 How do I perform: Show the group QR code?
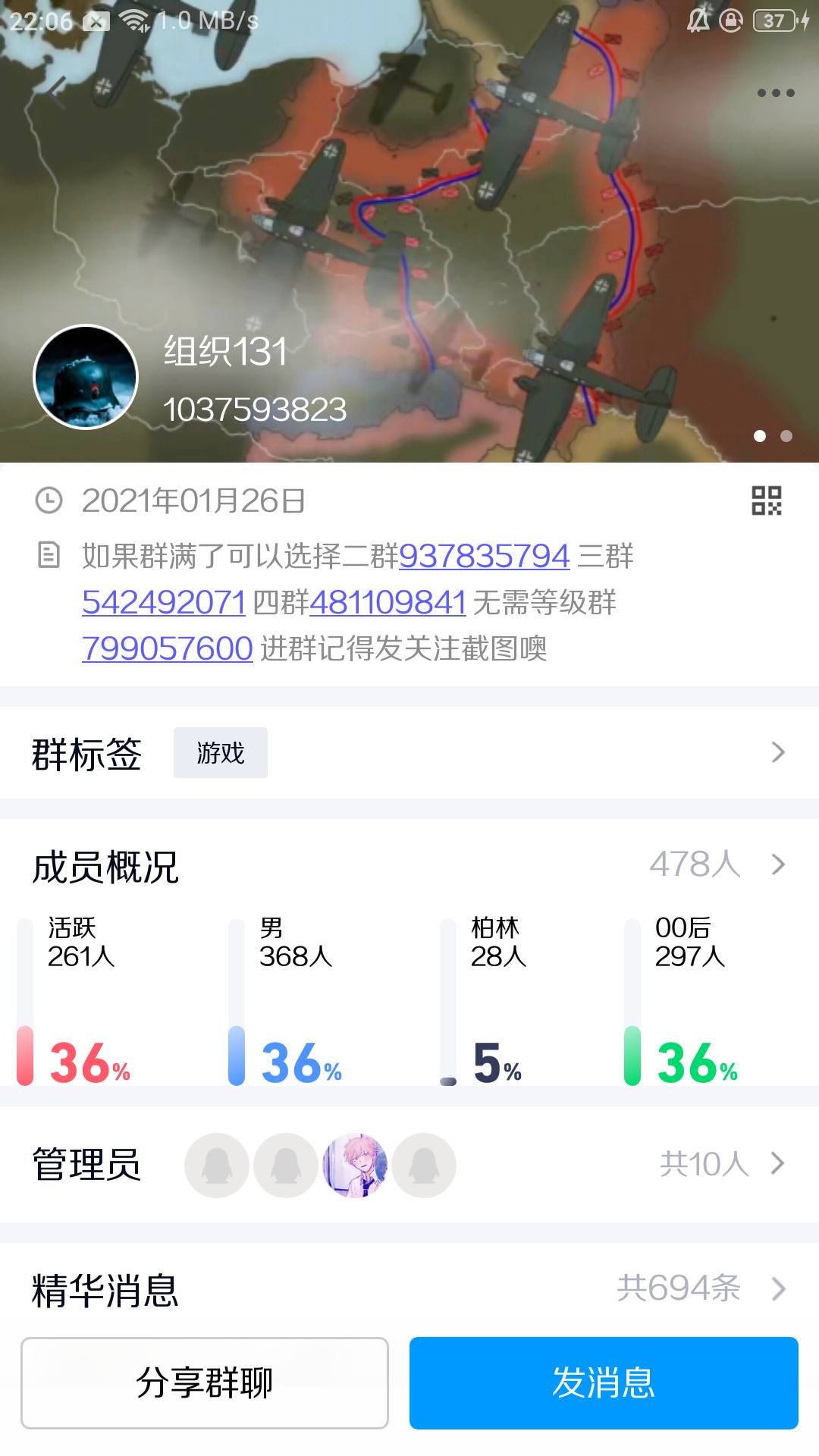click(x=766, y=500)
